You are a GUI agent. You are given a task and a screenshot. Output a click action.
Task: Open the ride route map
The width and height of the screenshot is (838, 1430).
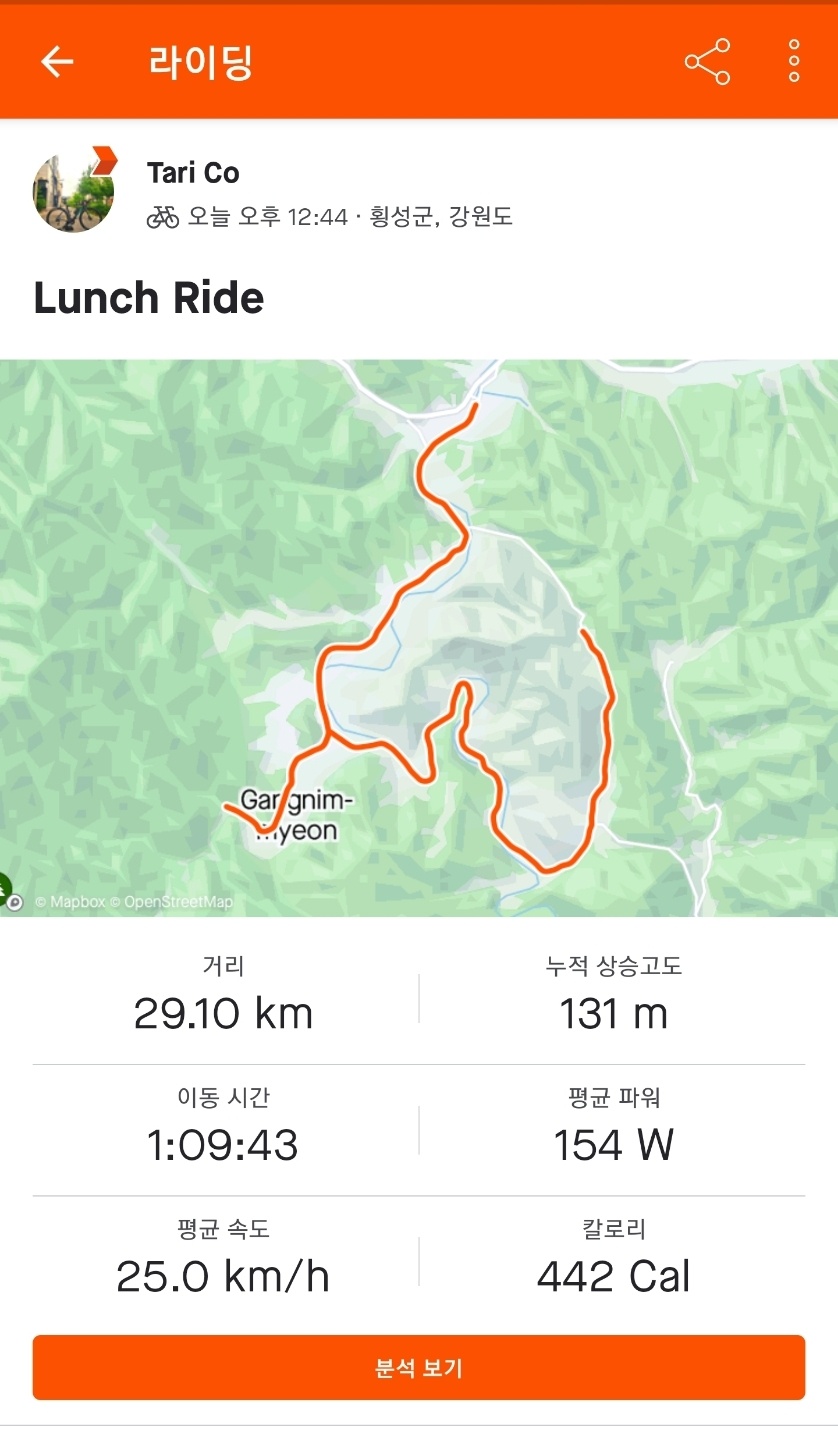(x=419, y=637)
